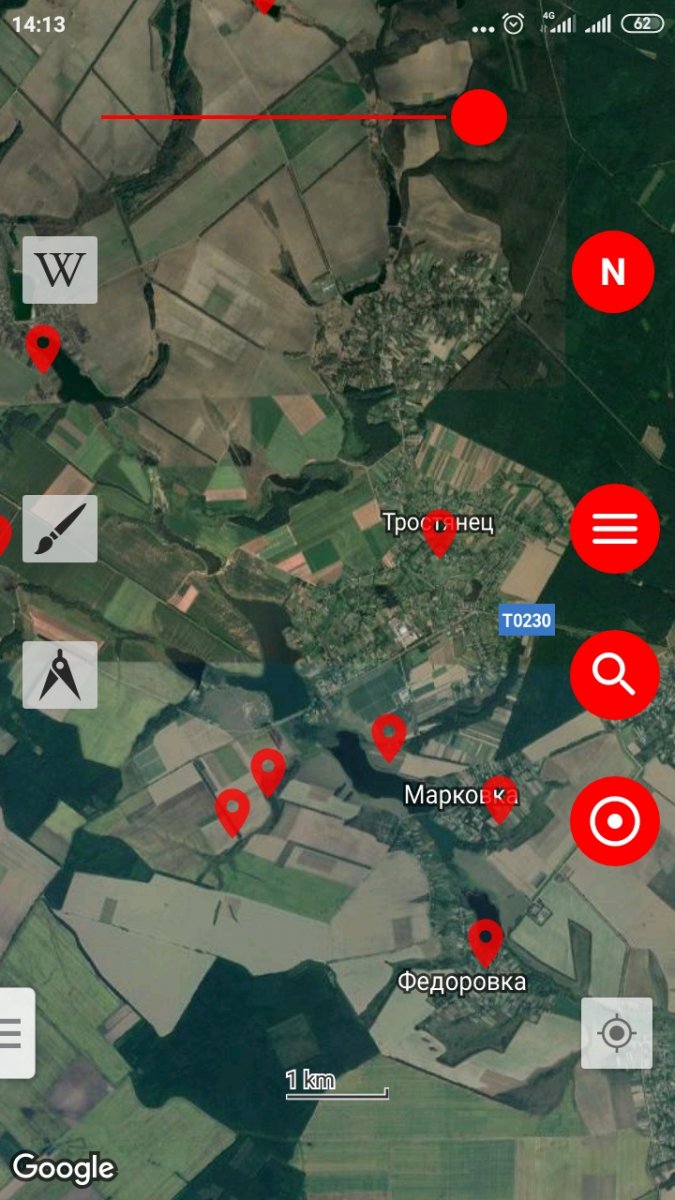Center map on my location
The image size is (675, 1200).
click(617, 1032)
